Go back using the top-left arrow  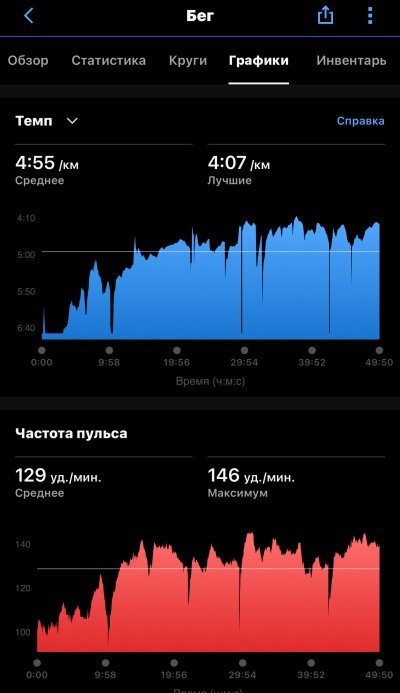tap(29, 16)
